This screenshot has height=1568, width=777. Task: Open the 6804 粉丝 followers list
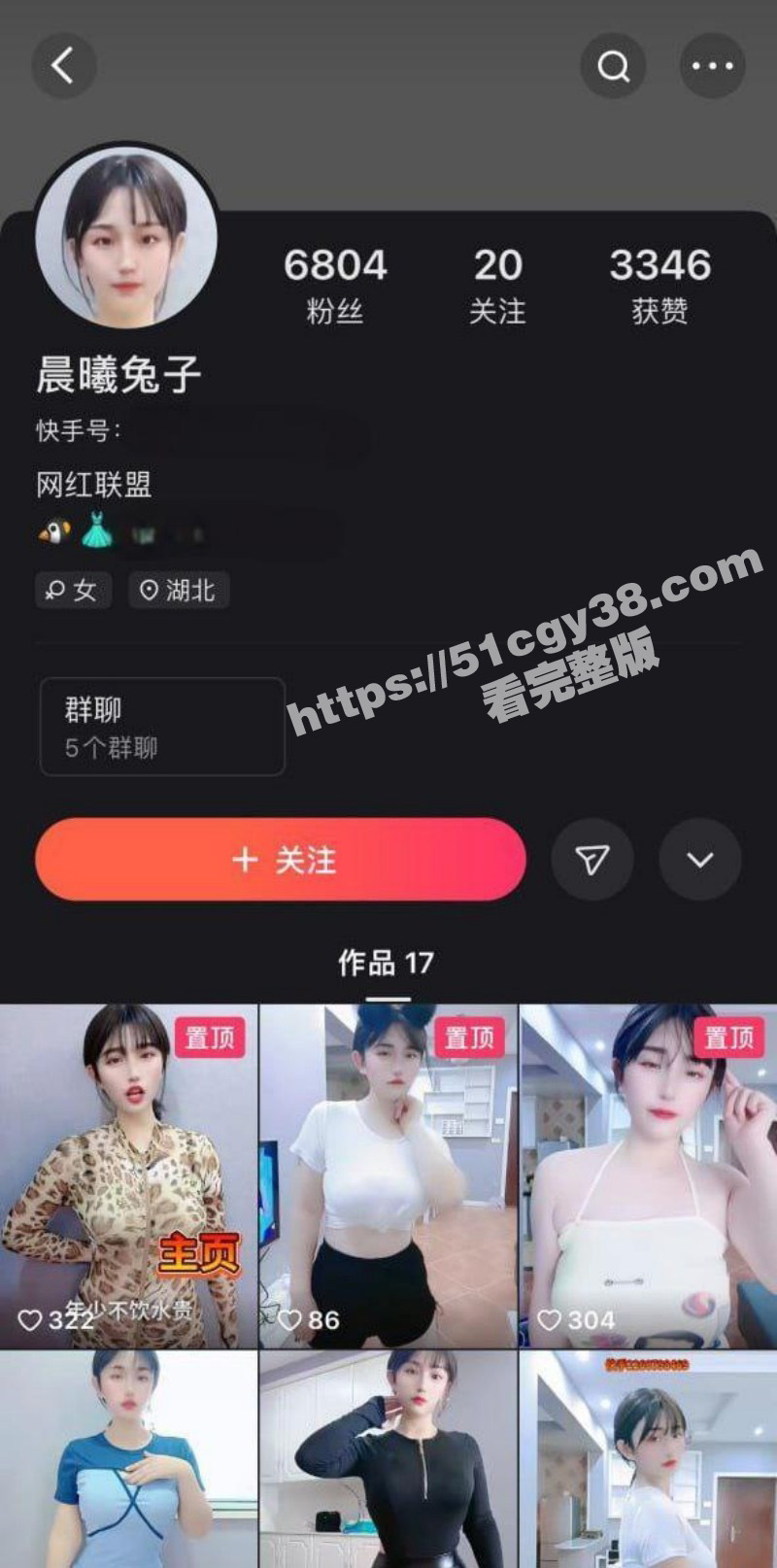click(335, 284)
